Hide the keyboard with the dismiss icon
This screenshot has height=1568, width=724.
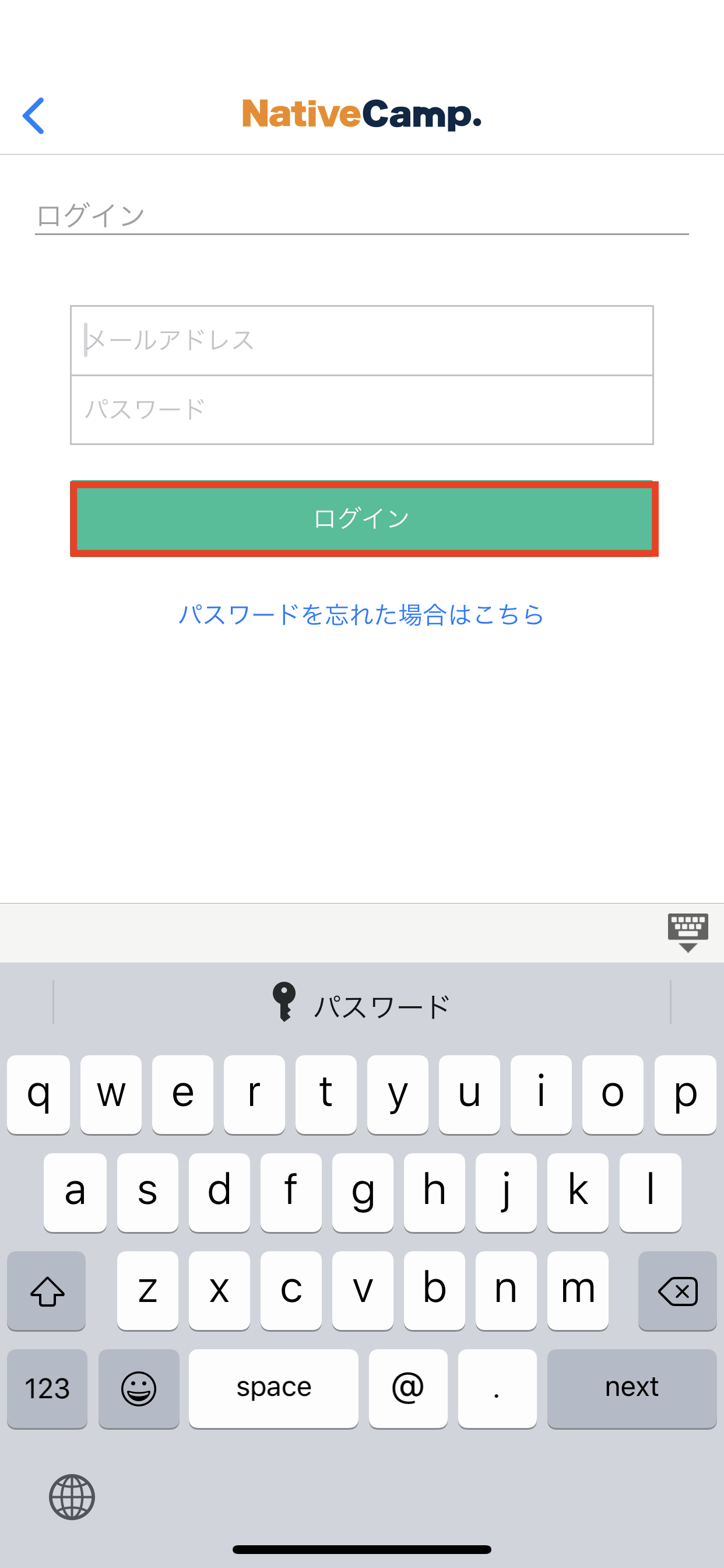(x=687, y=933)
